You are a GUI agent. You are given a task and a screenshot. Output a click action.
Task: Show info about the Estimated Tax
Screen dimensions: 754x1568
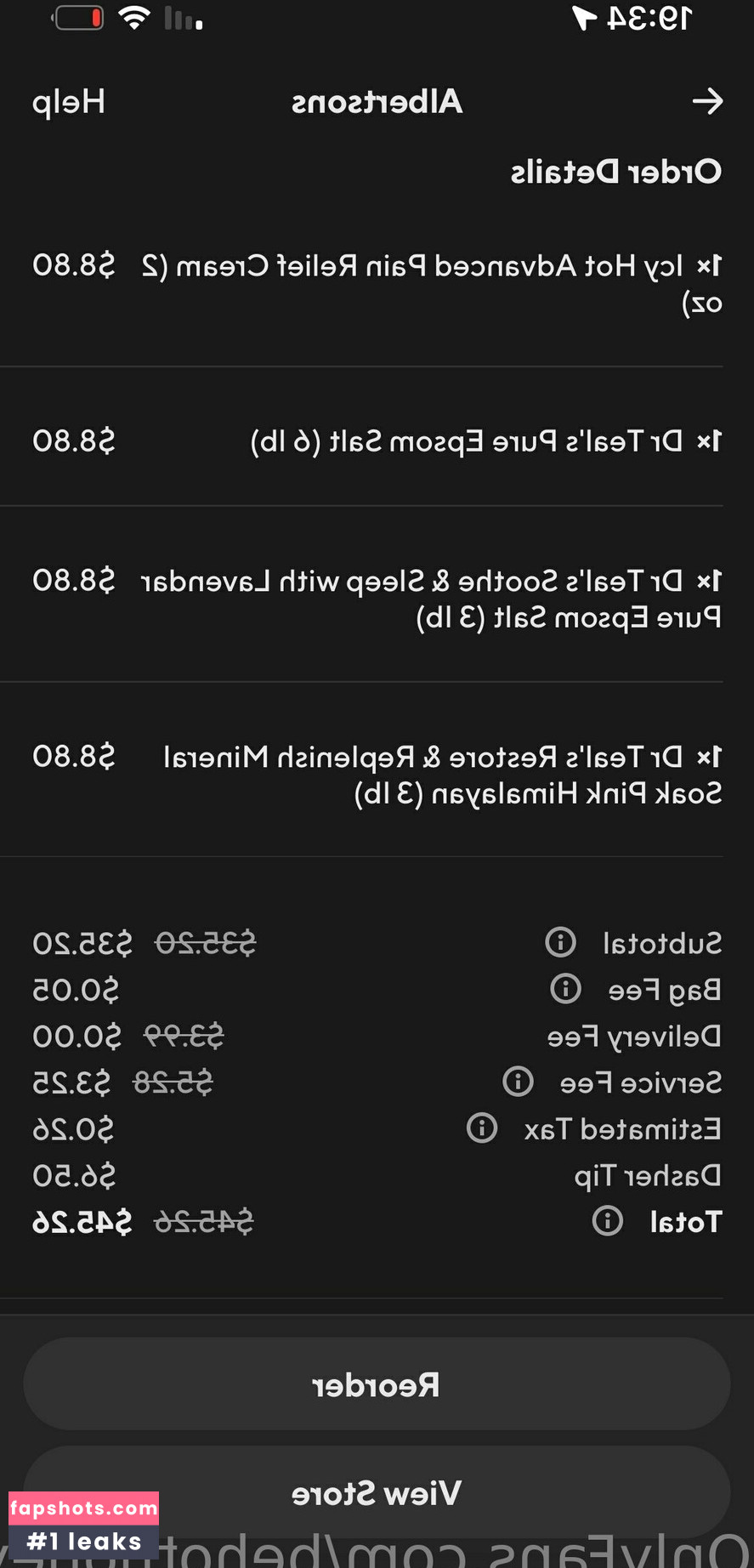click(482, 1128)
